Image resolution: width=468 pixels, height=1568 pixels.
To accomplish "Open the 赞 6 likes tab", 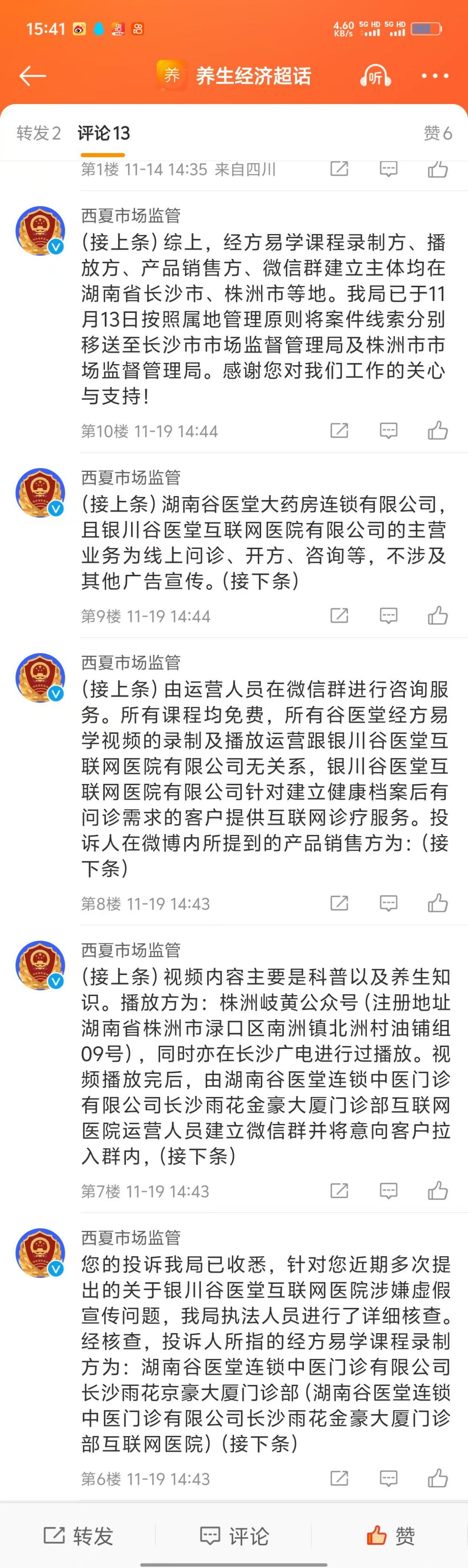I will click(437, 133).
